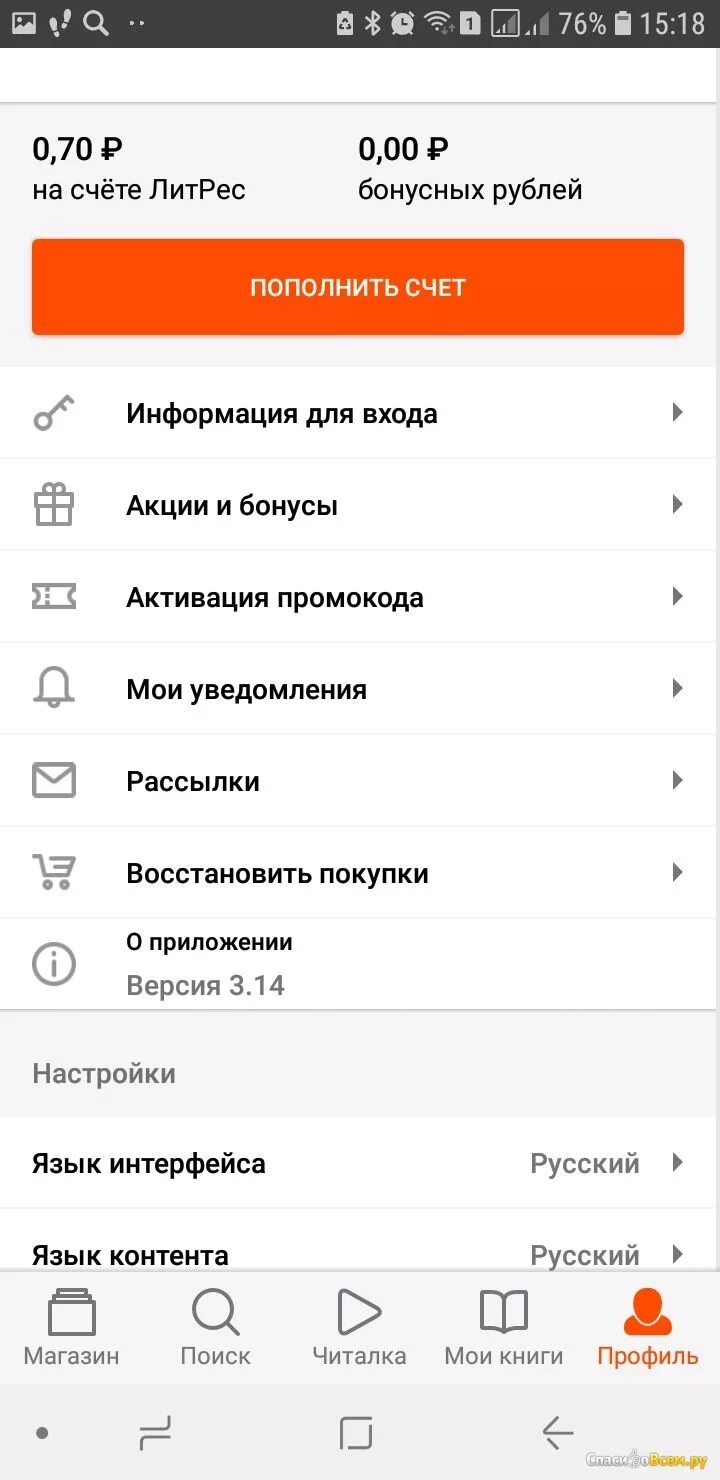This screenshot has width=720, height=1480.
Task: Tap the Пополнить счет button
Action: pyautogui.click(x=358, y=287)
